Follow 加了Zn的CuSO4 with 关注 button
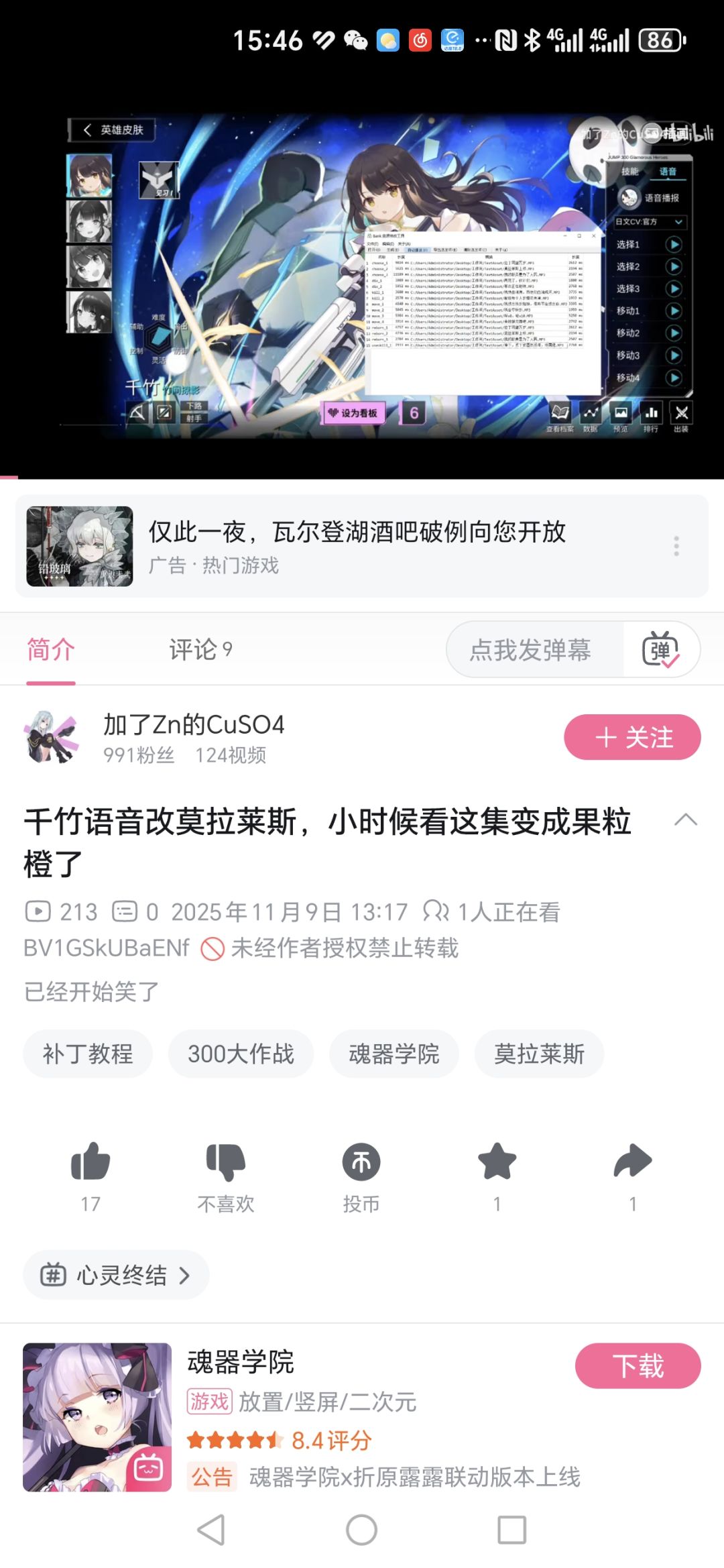This screenshot has width=724, height=1568. (x=632, y=737)
